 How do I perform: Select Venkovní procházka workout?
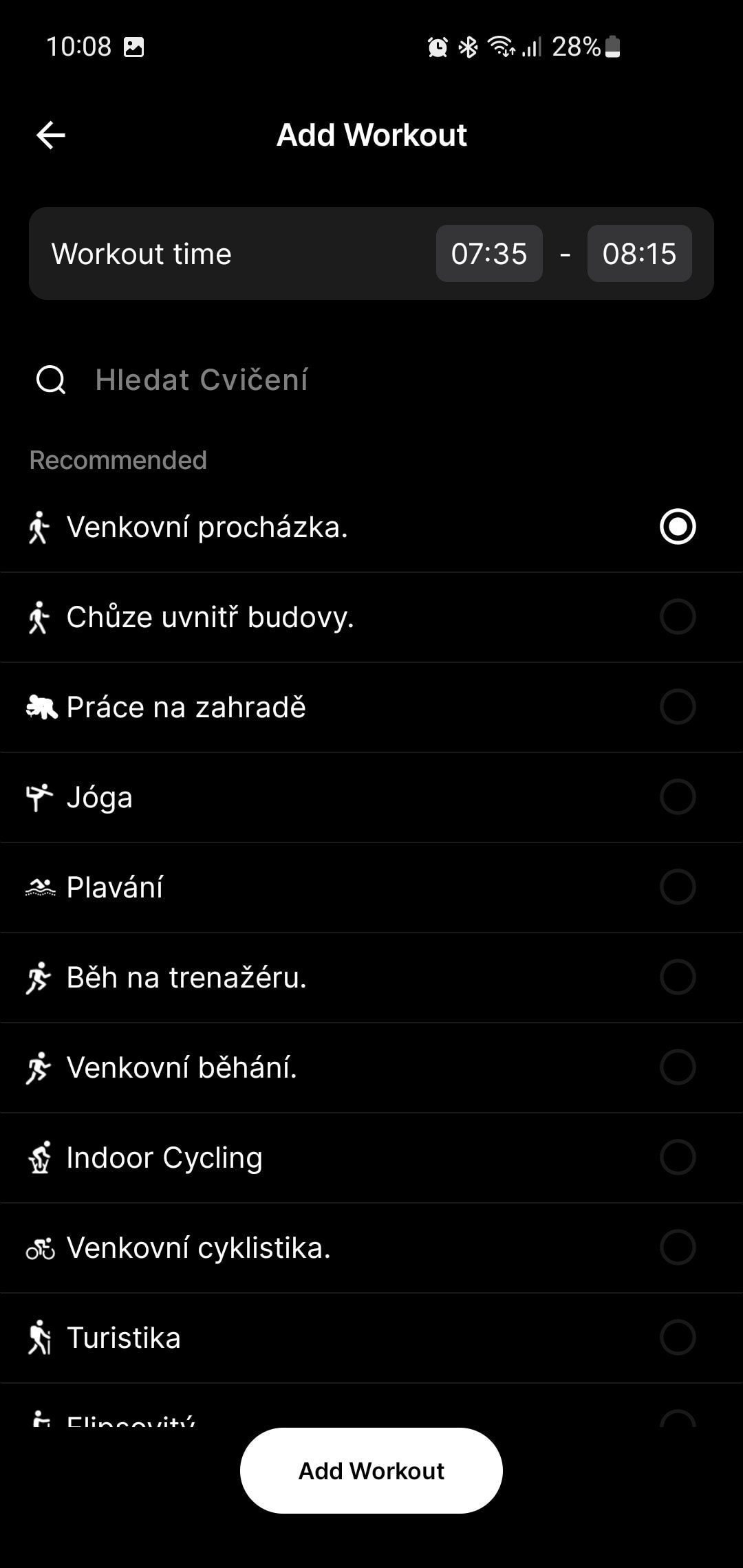coord(371,527)
